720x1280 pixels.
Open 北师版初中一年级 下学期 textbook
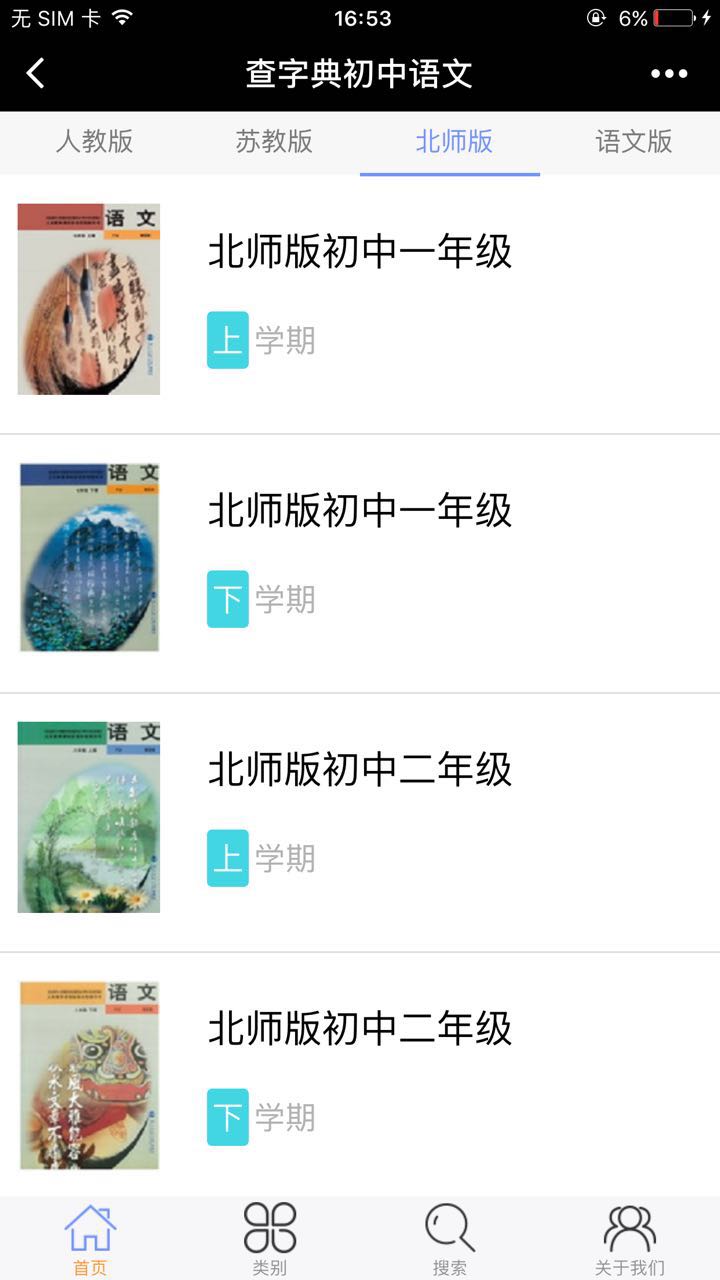tap(360, 560)
